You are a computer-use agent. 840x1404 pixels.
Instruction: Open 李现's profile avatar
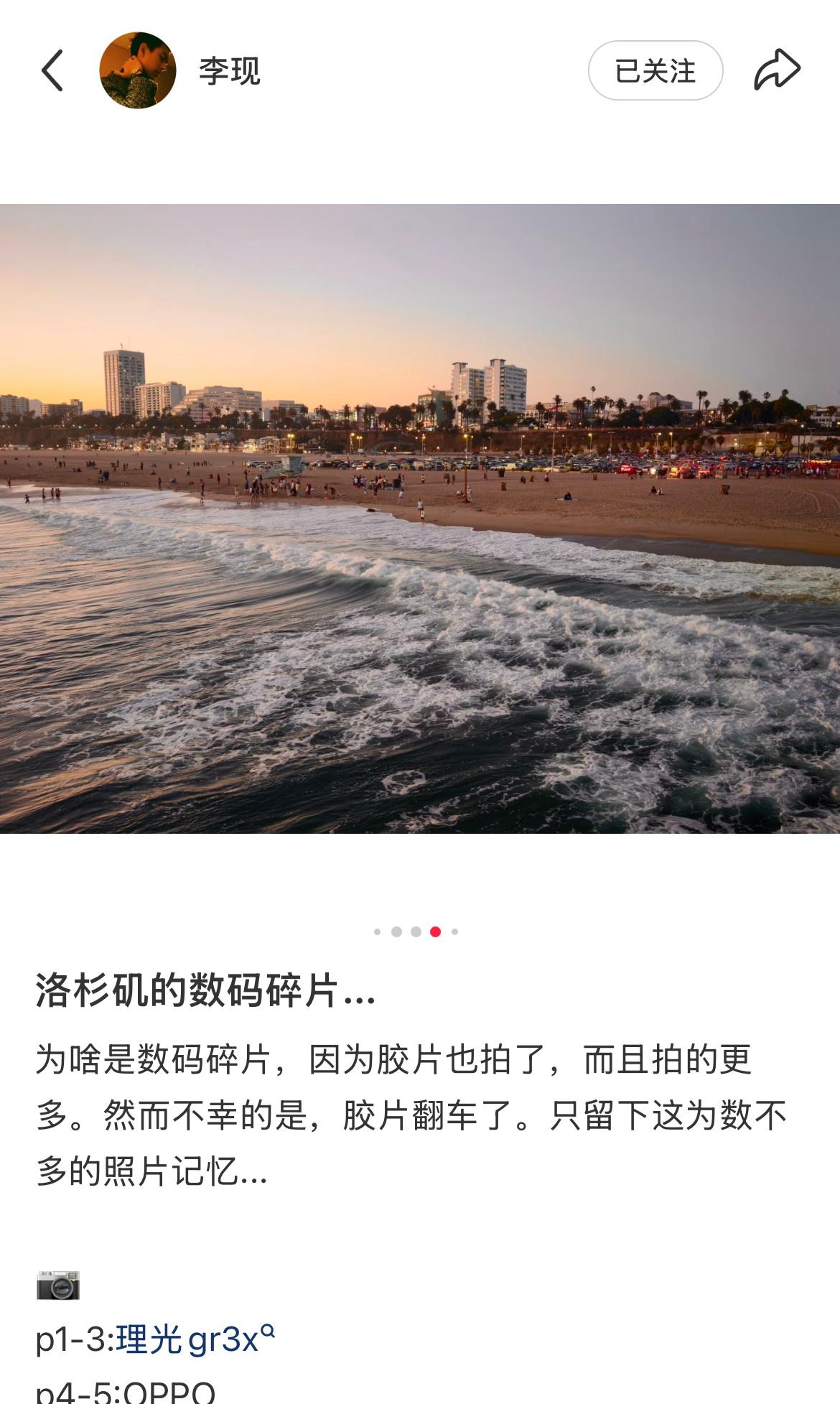point(138,70)
